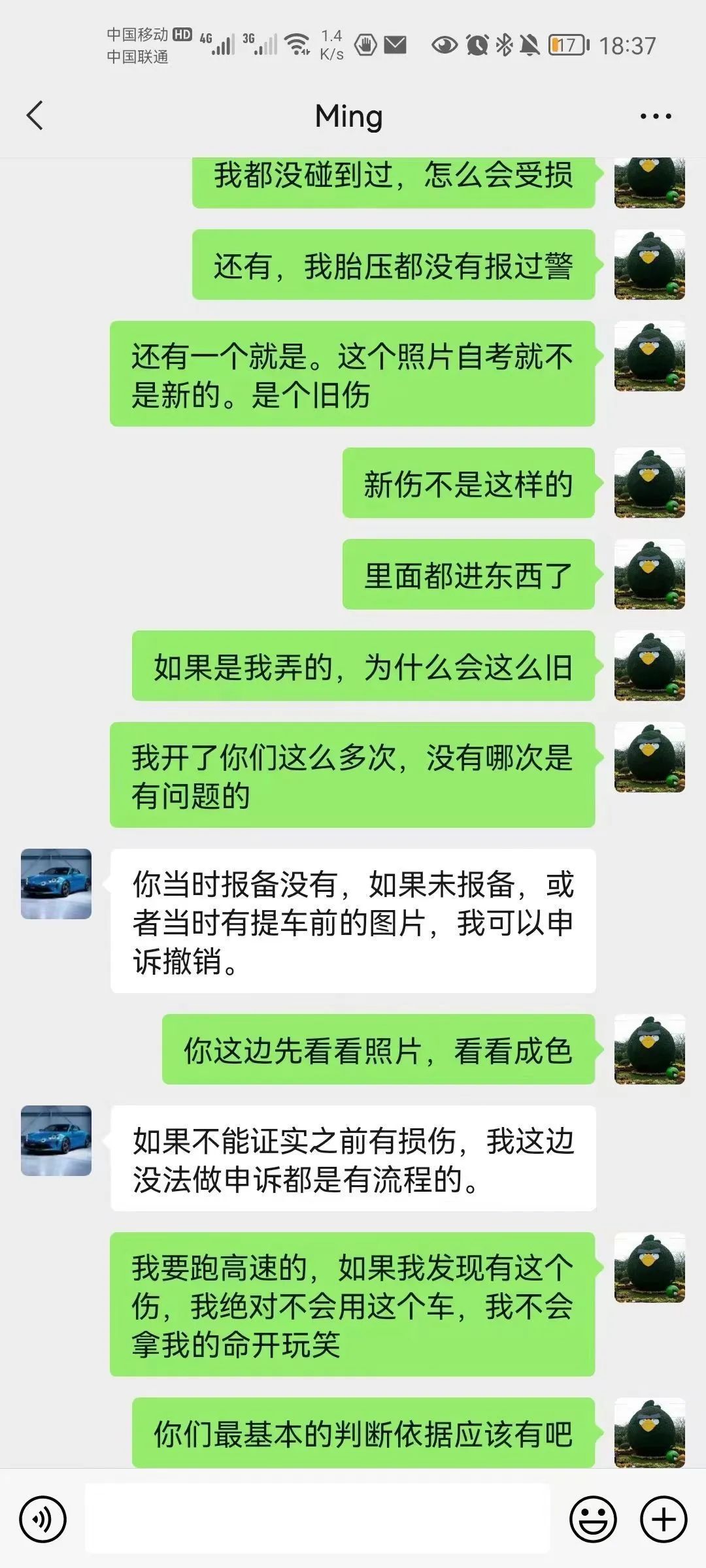This screenshot has width=706, height=1568.
Task: Focus the message text field
Action: [317, 1518]
